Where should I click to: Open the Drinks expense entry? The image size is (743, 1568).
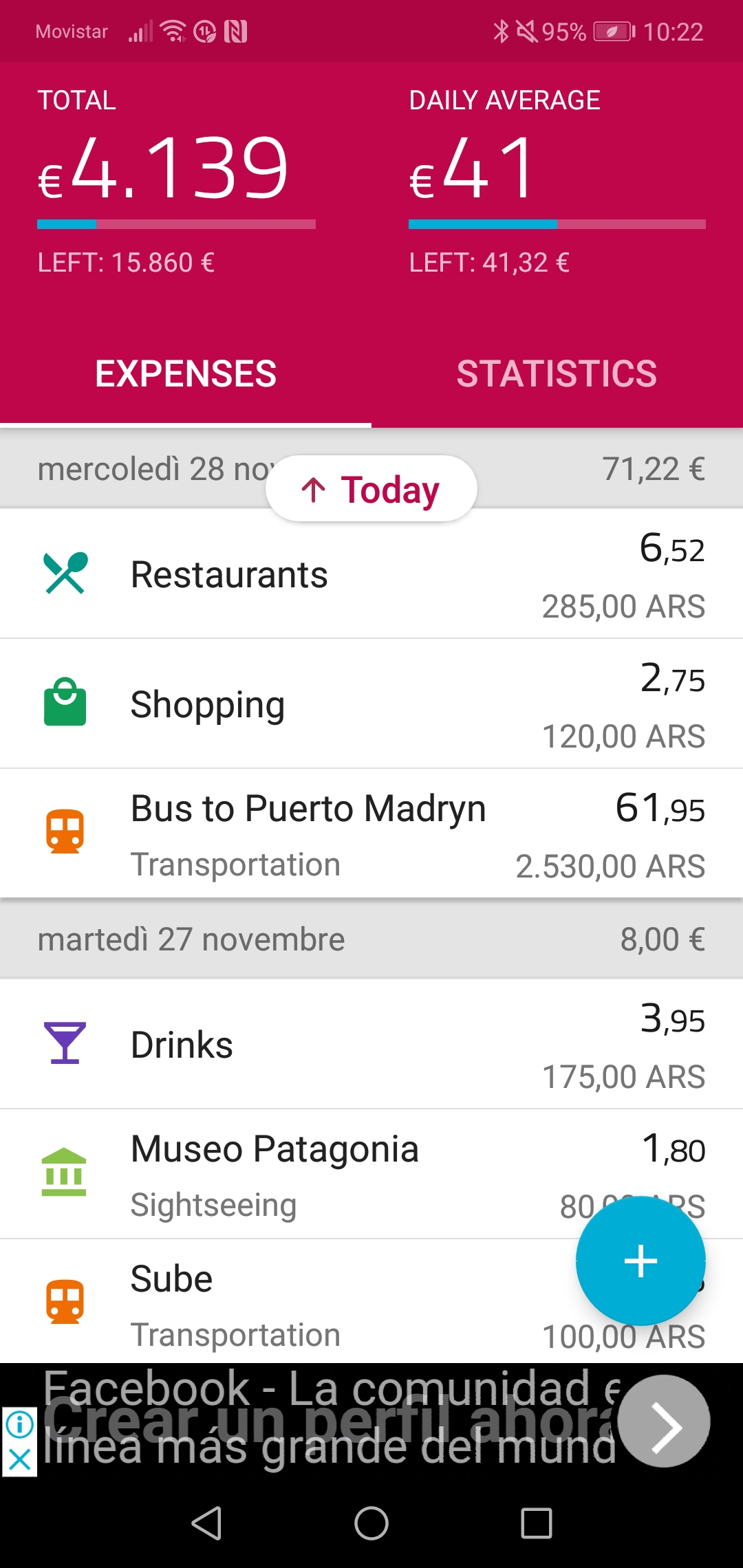pos(371,1044)
